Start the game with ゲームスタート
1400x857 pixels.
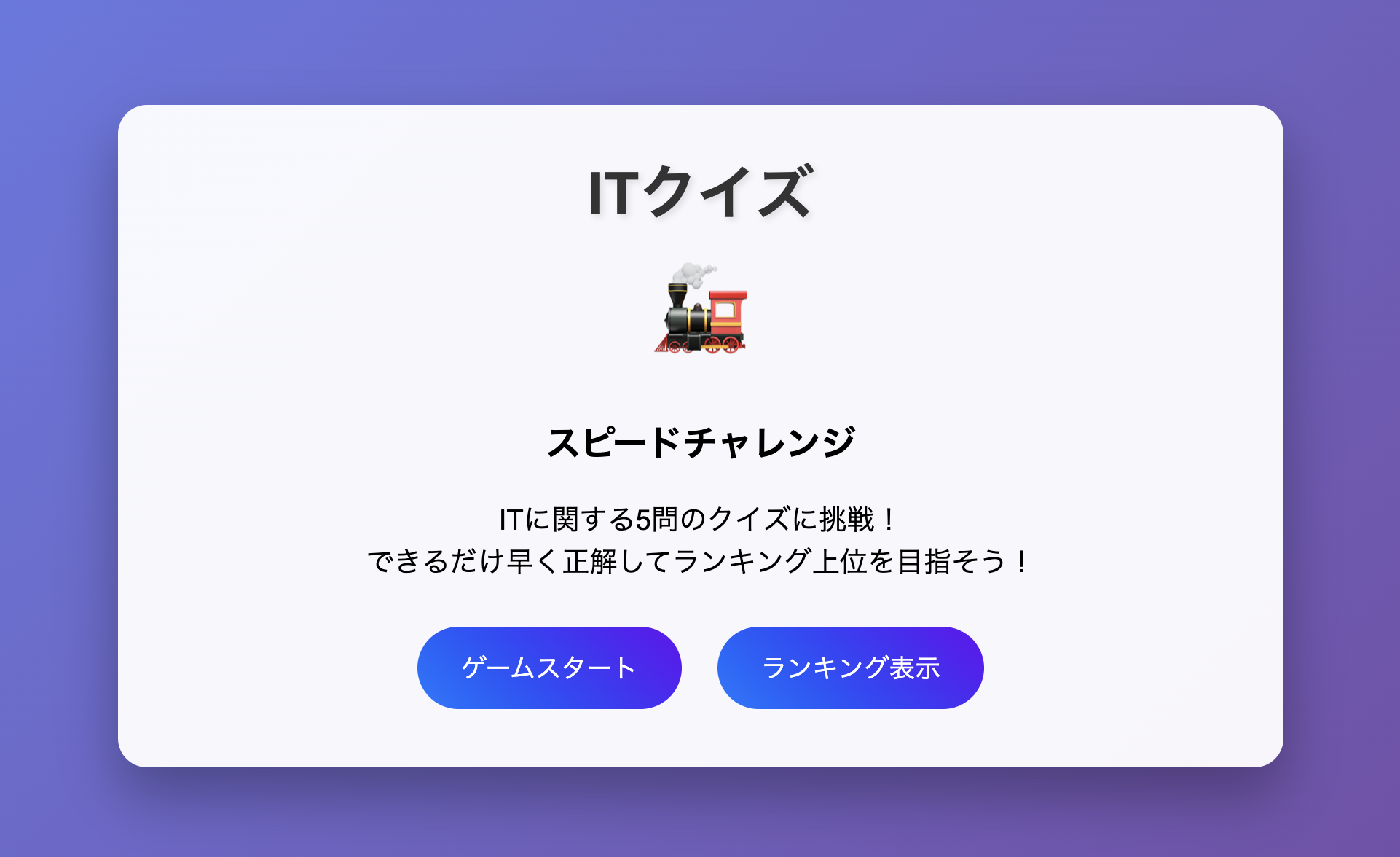coord(549,668)
